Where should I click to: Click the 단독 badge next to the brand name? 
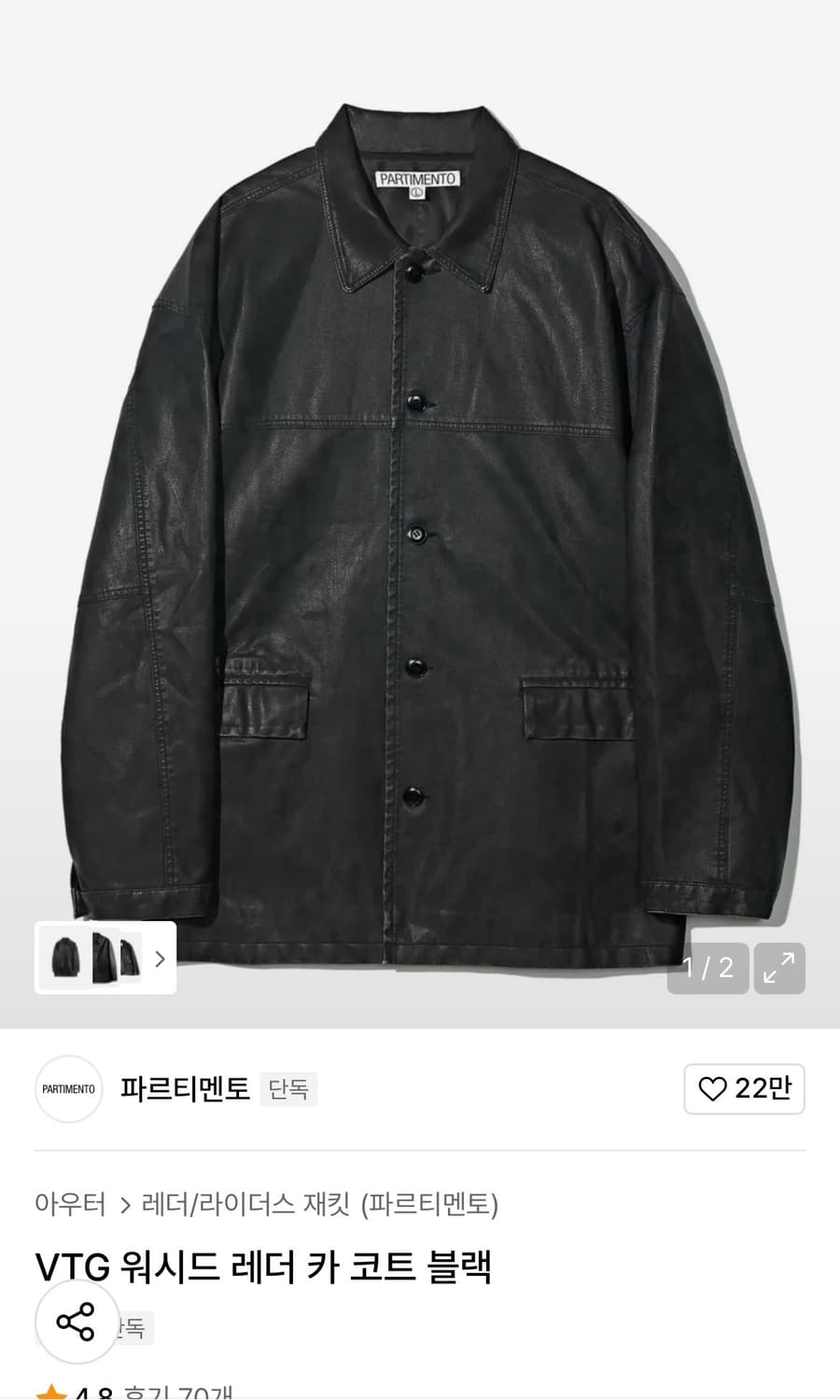pyautogui.click(x=290, y=1089)
